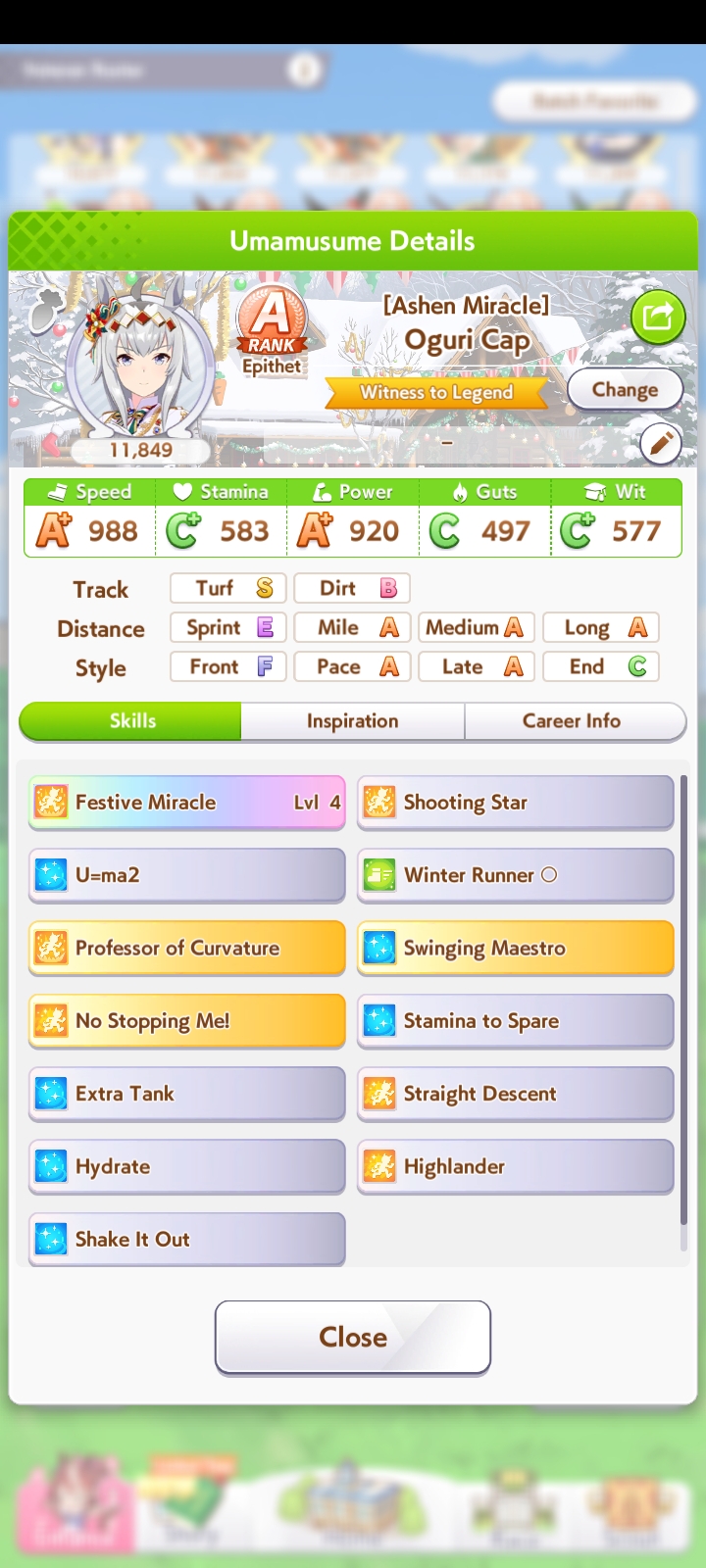Open the Extra Tank skill
This screenshot has width=706, height=1568.
[186, 1094]
